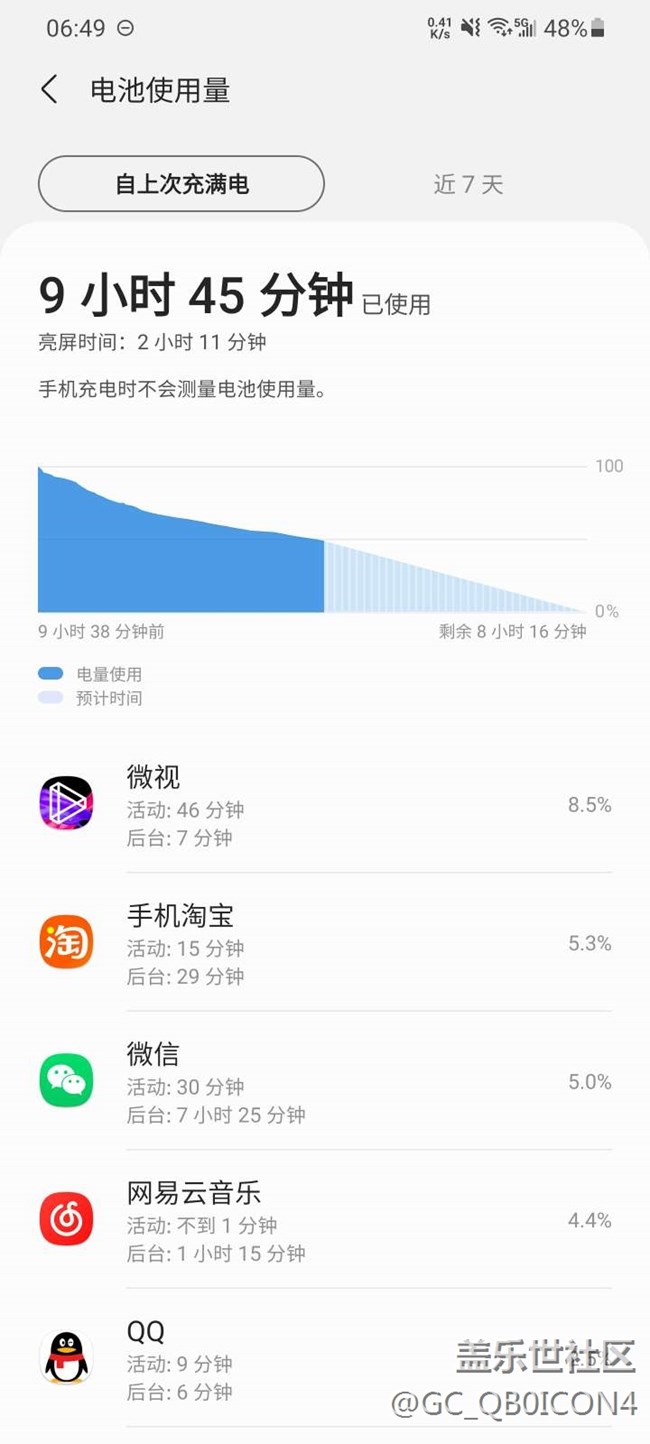Switch to the 近 7 天 tab

pyautogui.click(x=468, y=184)
